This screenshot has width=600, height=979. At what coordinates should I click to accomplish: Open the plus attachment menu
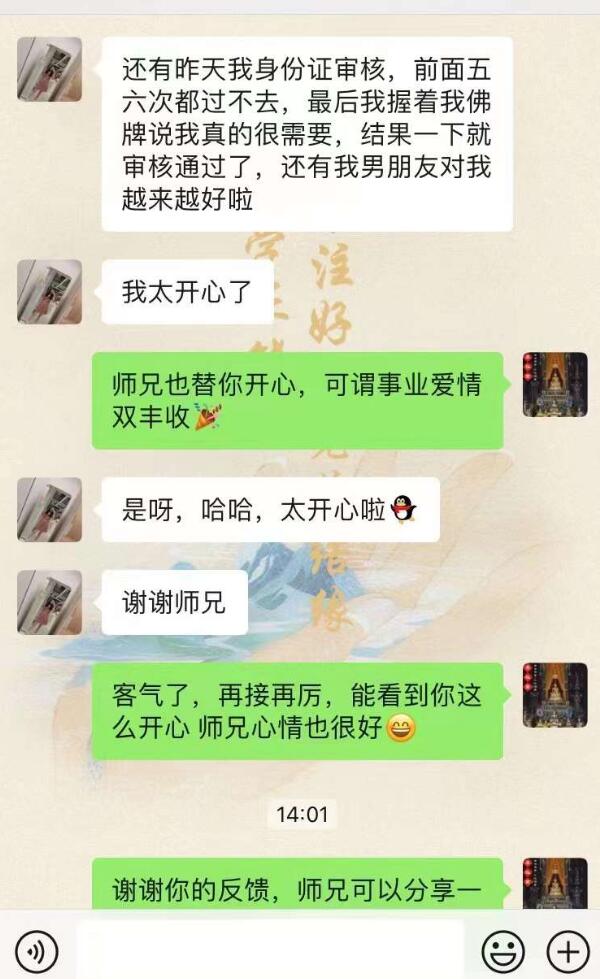point(567,949)
